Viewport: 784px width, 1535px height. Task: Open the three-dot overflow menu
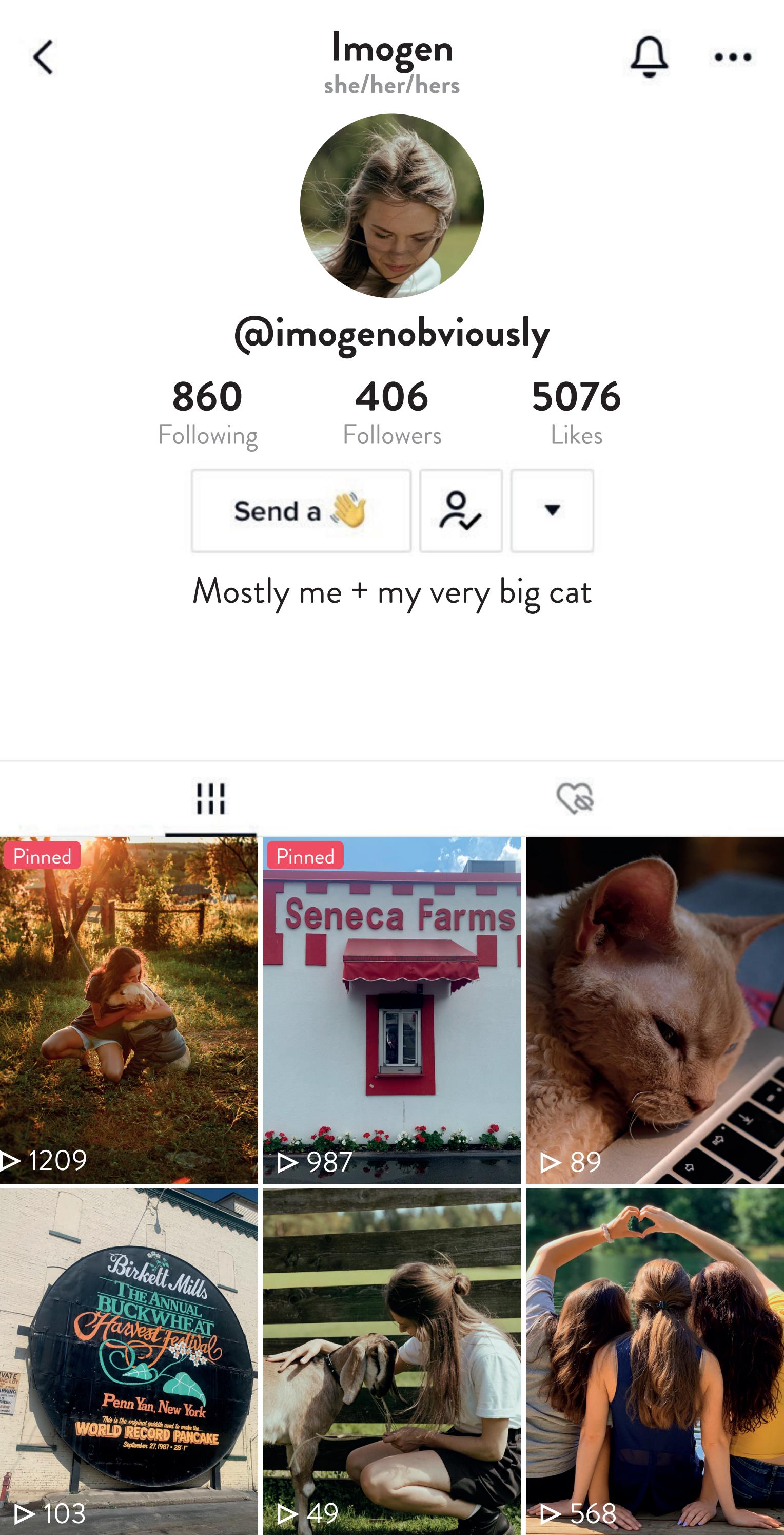(x=733, y=57)
